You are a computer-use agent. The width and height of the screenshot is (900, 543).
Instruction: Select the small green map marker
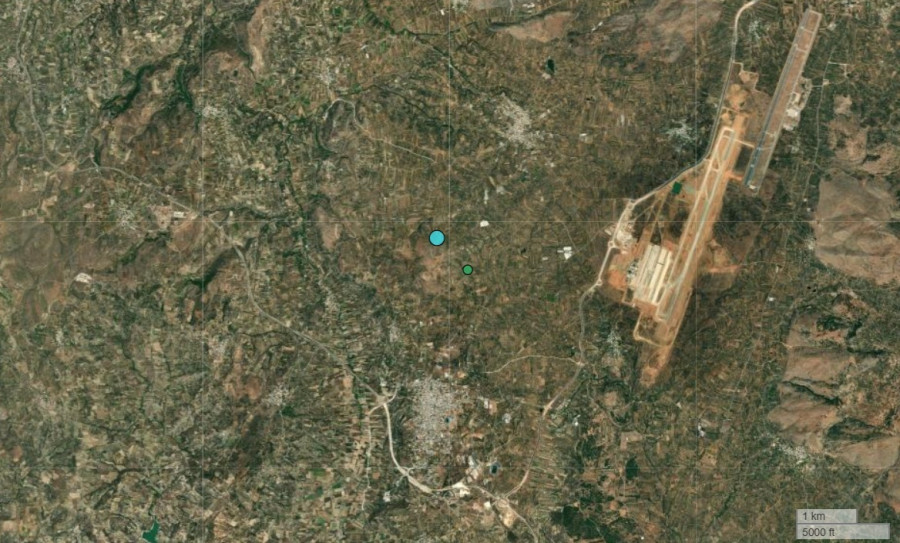pos(468,270)
